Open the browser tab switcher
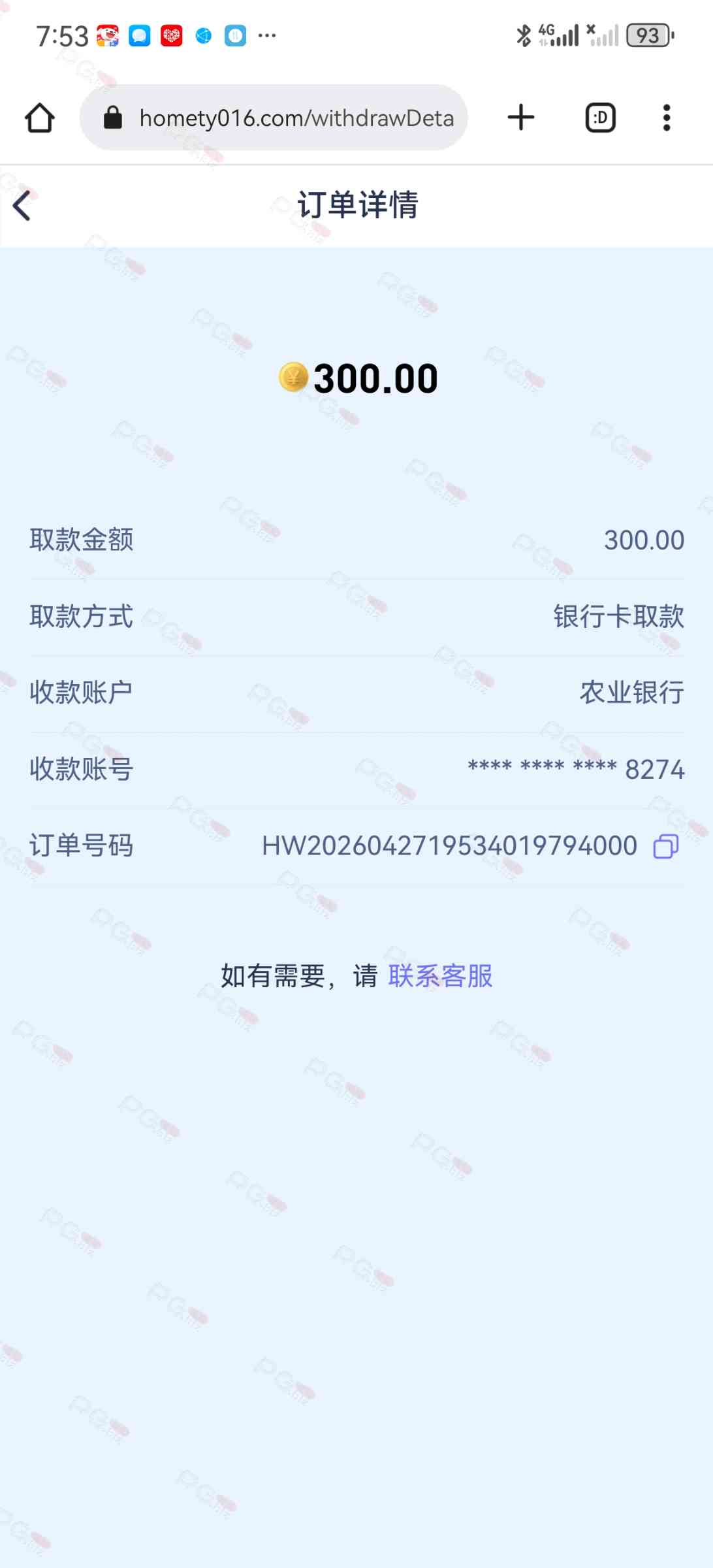Screen dimensions: 713x1568 (x=600, y=118)
